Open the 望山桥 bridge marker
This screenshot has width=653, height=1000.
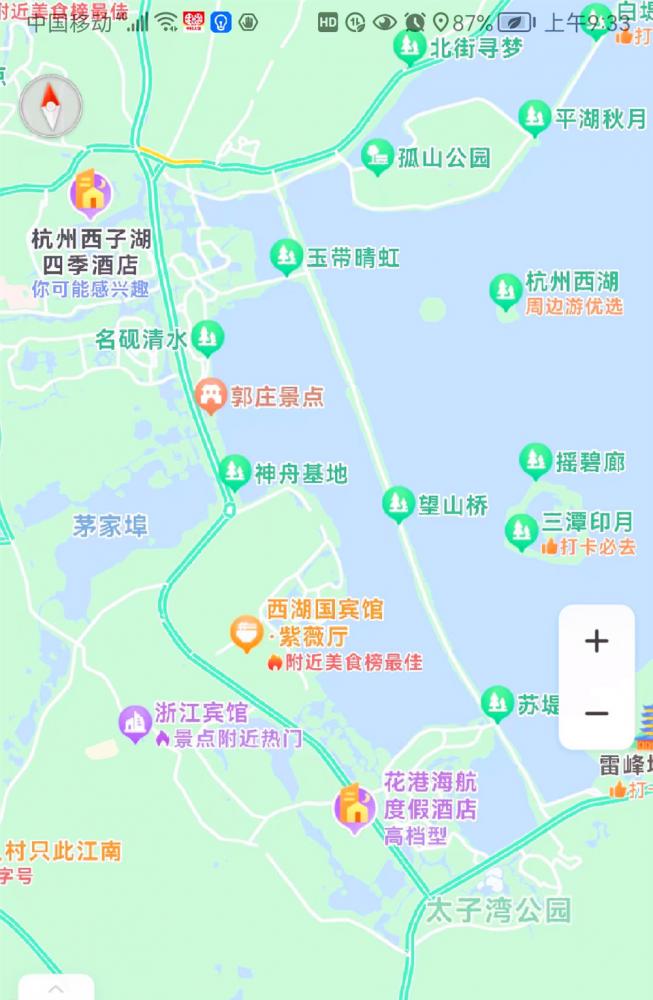point(398,504)
